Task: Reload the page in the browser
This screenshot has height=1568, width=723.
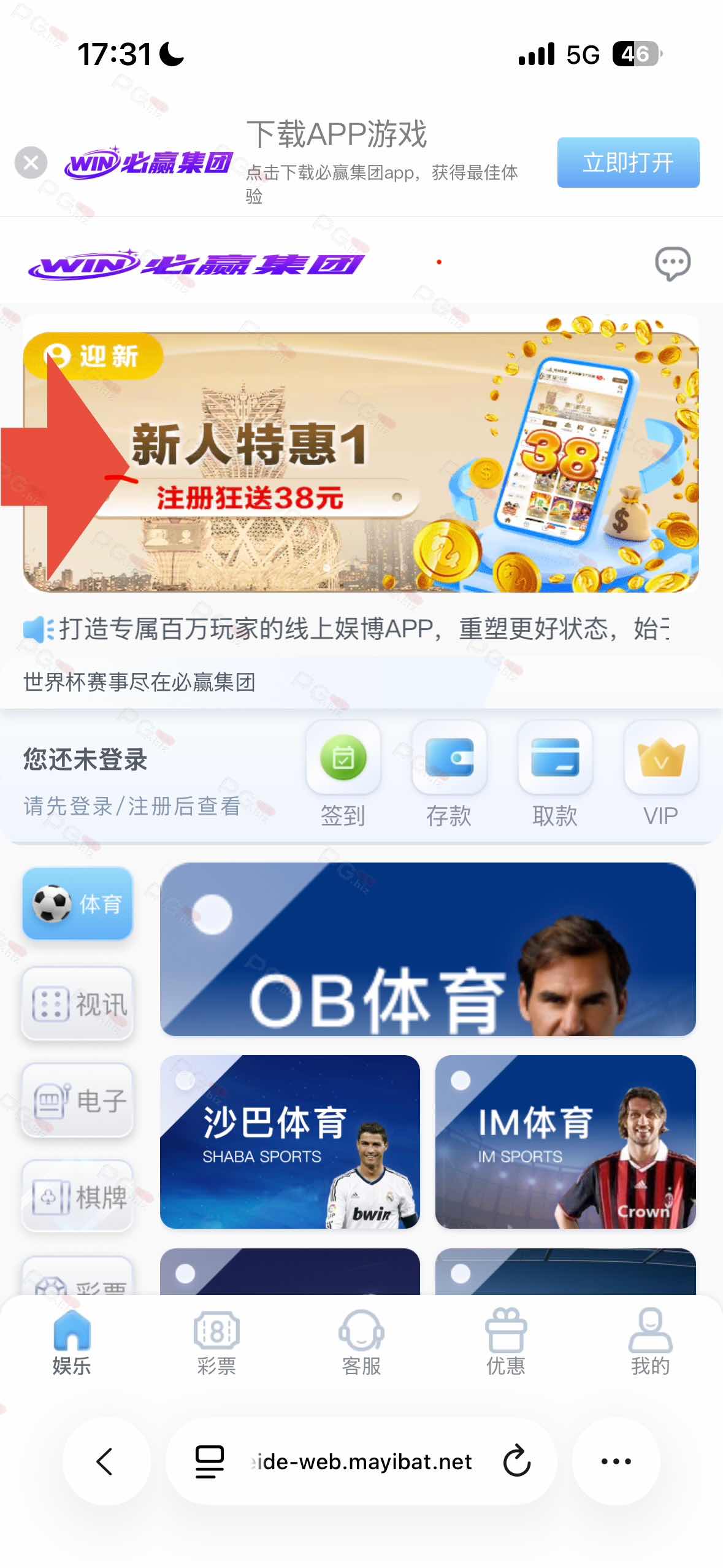Action: coord(517,1461)
